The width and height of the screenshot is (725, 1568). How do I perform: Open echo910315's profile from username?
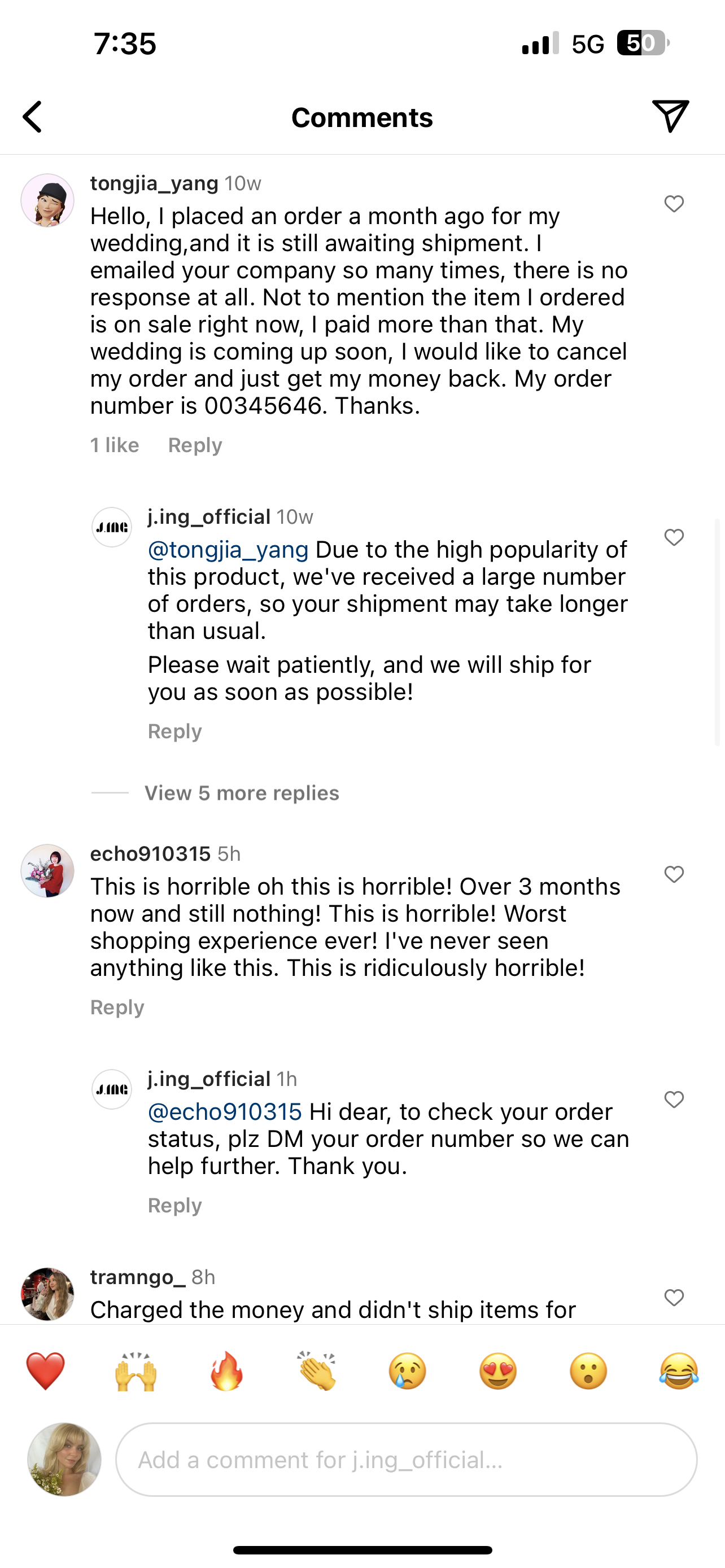150,854
